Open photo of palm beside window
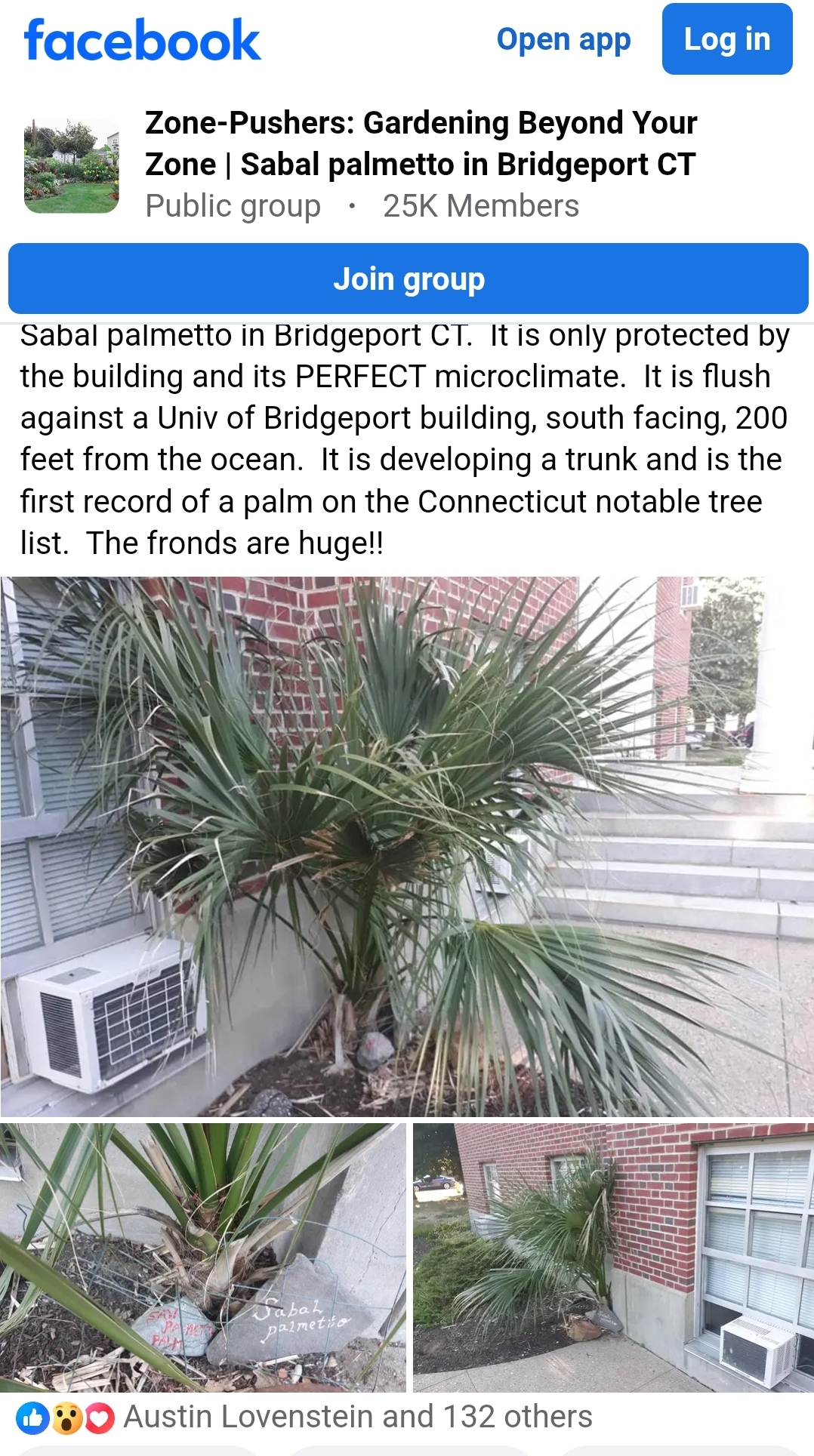 tap(613, 1257)
